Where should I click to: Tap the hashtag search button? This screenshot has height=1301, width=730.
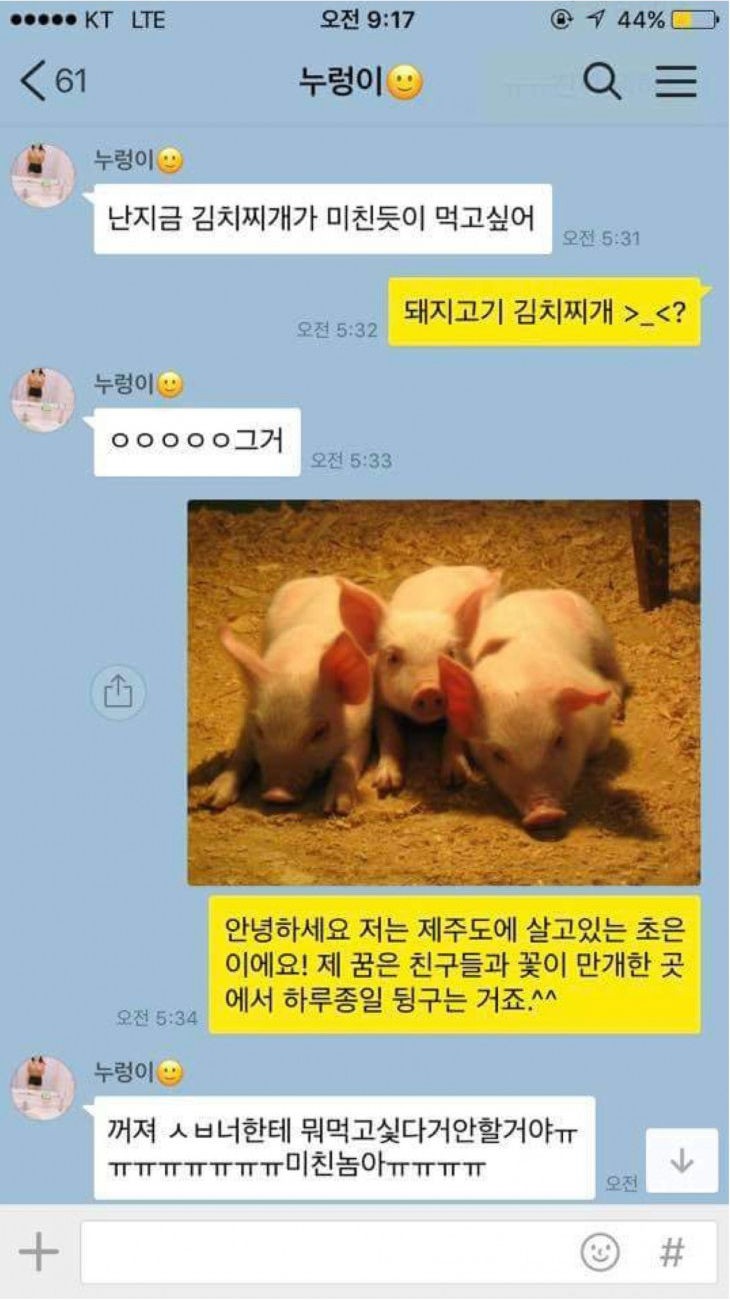click(x=673, y=1252)
